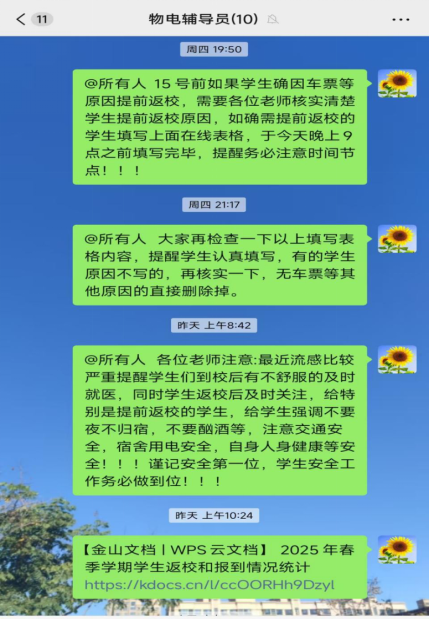Image resolution: width=429 pixels, height=619 pixels.
Task: Tap sender avatar beside the 19:50 message
Action: [397, 83]
